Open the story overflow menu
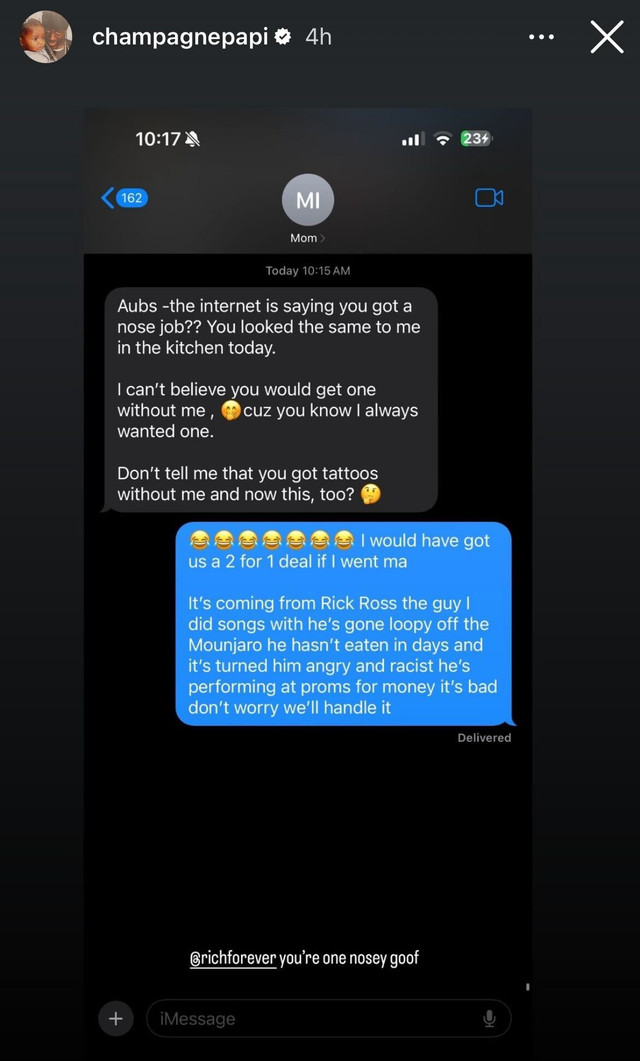Screen dimensions: 640x1061 coord(541,37)
